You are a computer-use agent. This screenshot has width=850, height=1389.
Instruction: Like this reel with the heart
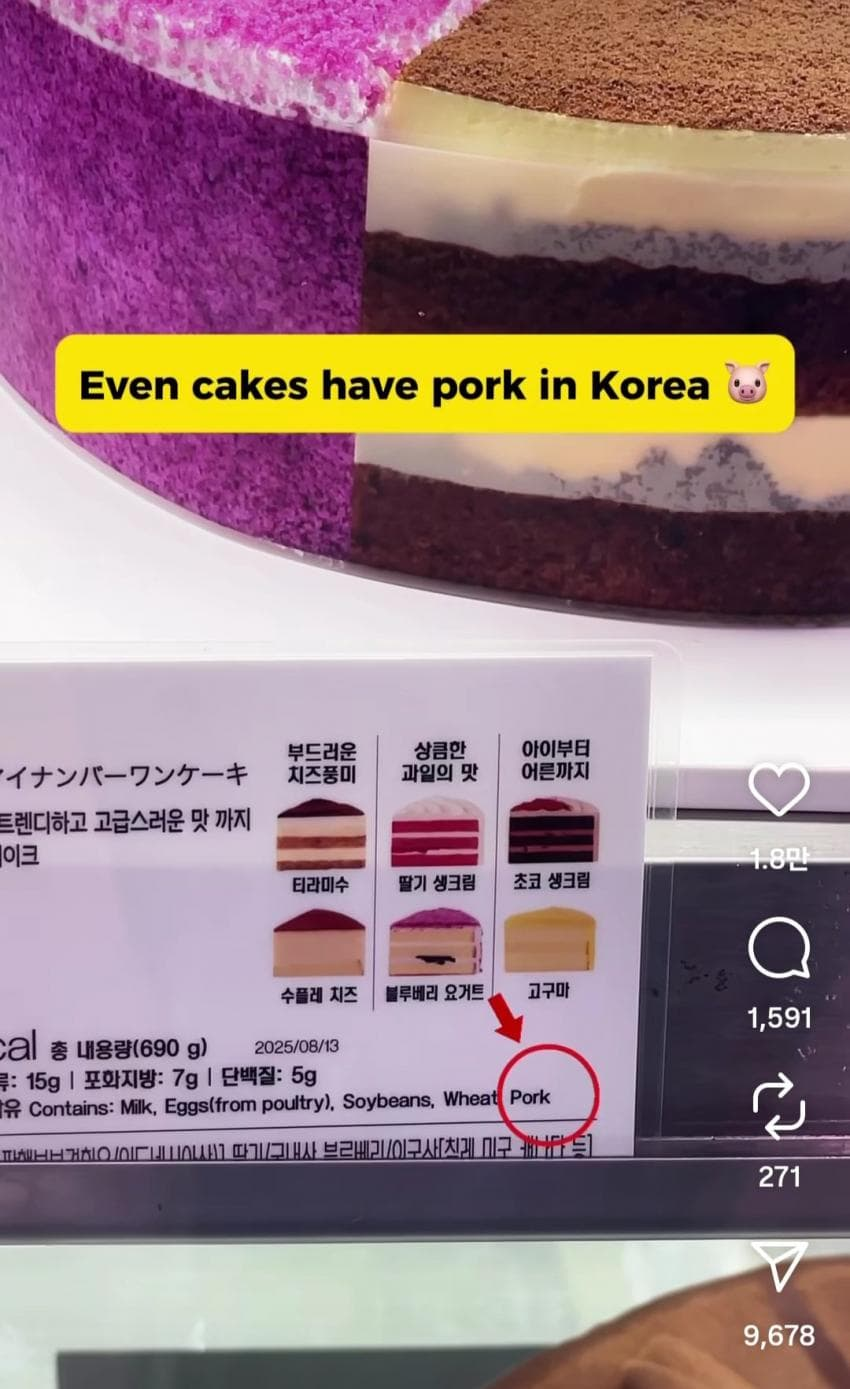[778, 791]
